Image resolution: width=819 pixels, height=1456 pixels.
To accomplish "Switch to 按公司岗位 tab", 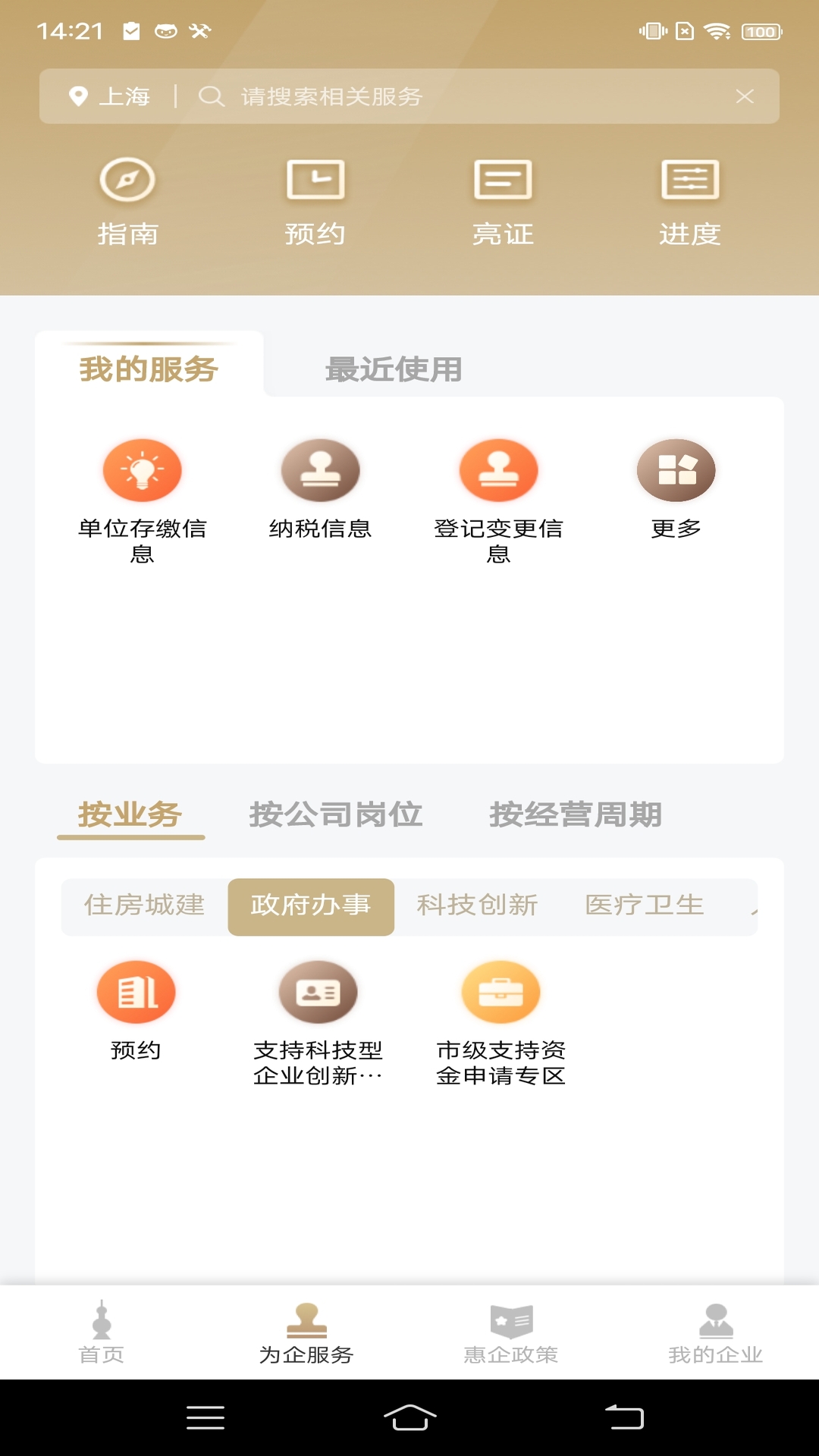I will (337, 814).
